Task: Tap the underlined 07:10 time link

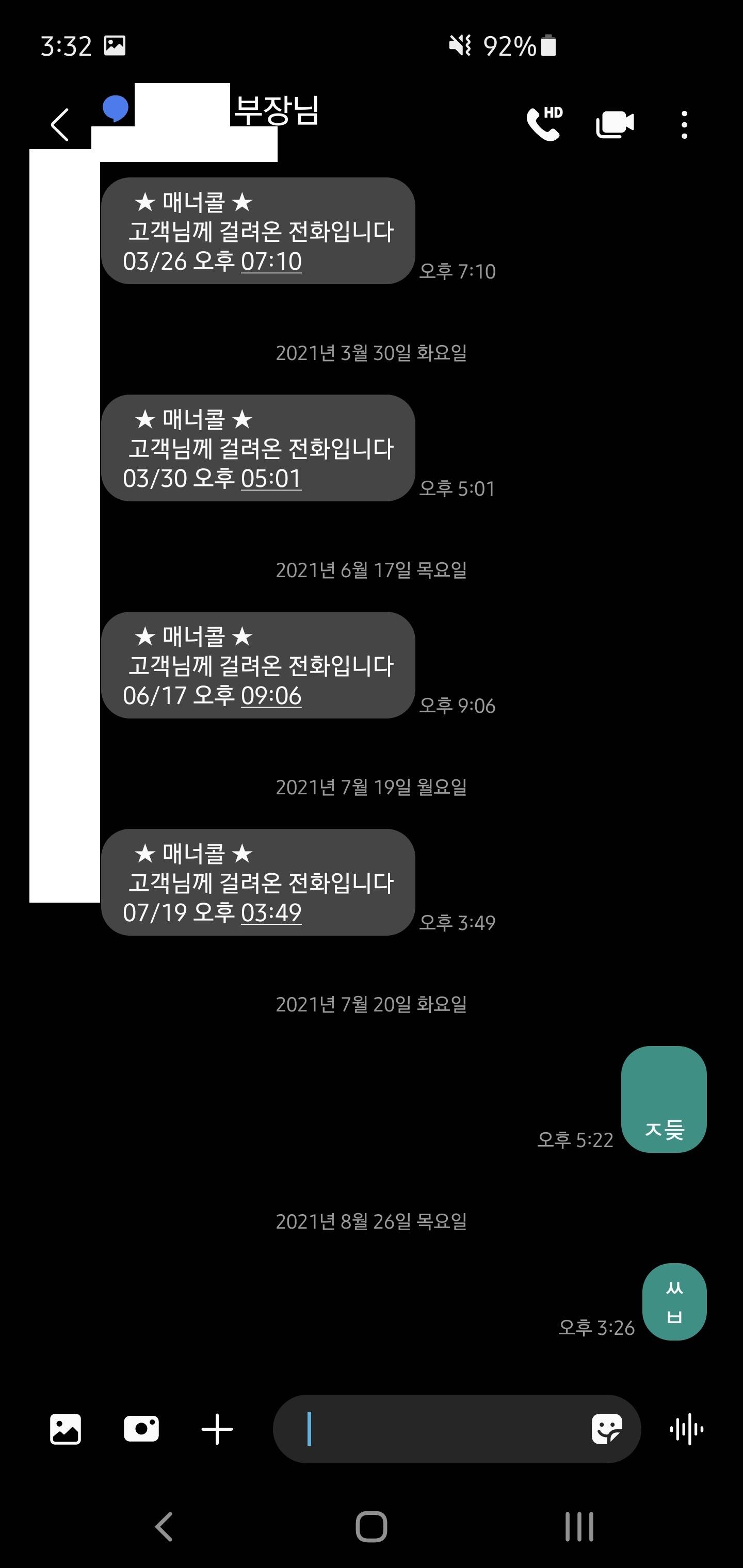Action: (x=271, y=262)
